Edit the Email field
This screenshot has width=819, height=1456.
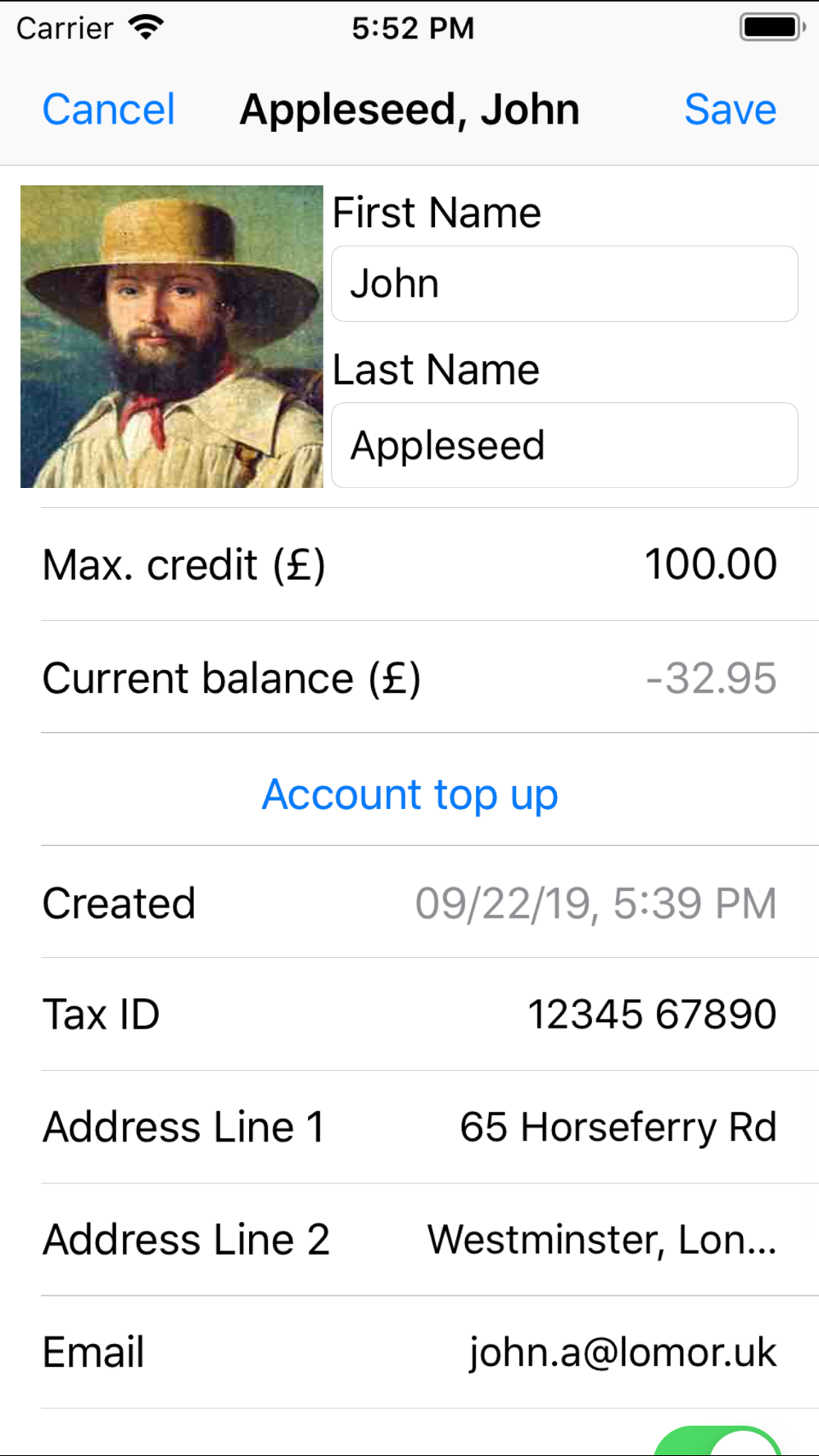[622, 1352]
